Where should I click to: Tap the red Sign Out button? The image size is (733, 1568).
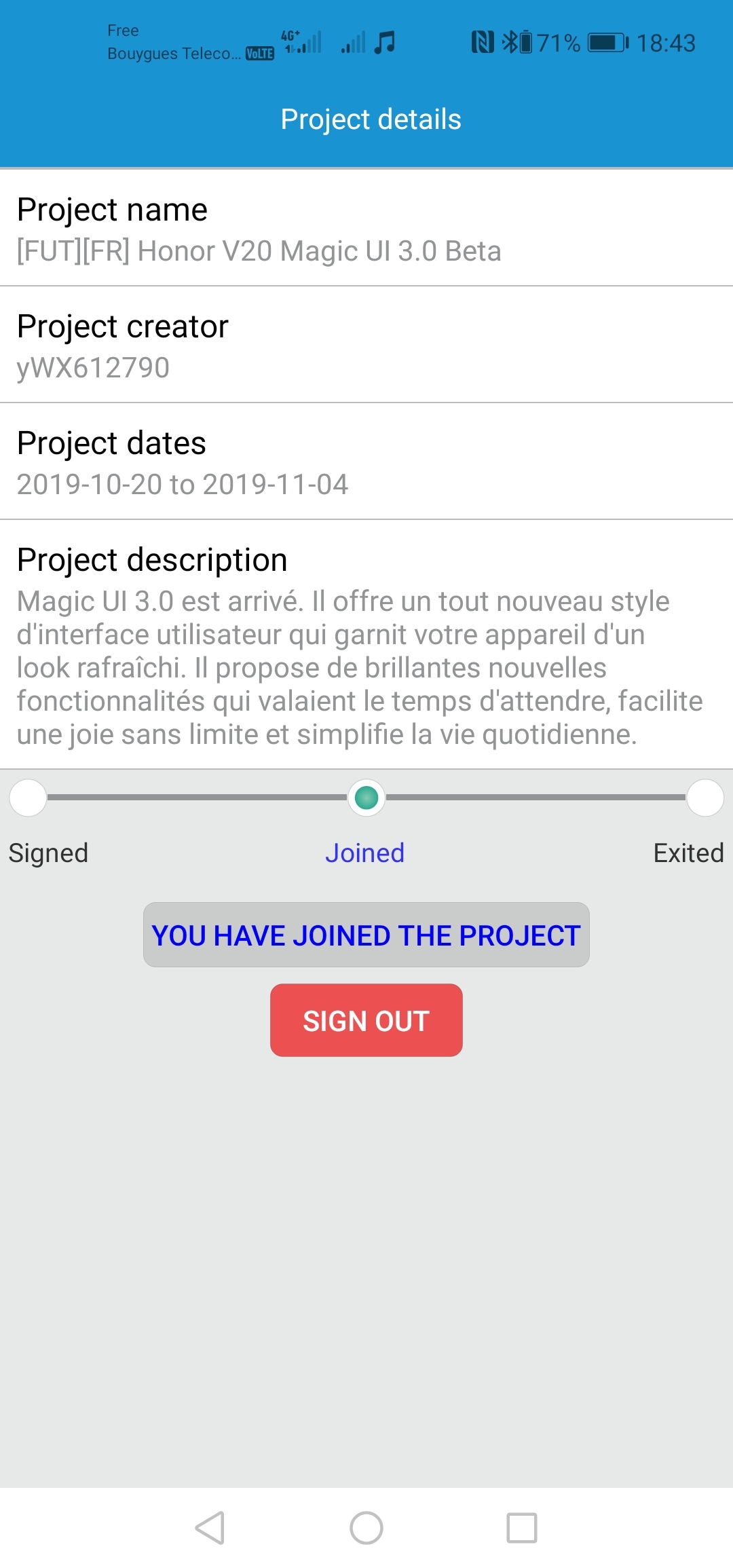click(x=366, y=1020)
